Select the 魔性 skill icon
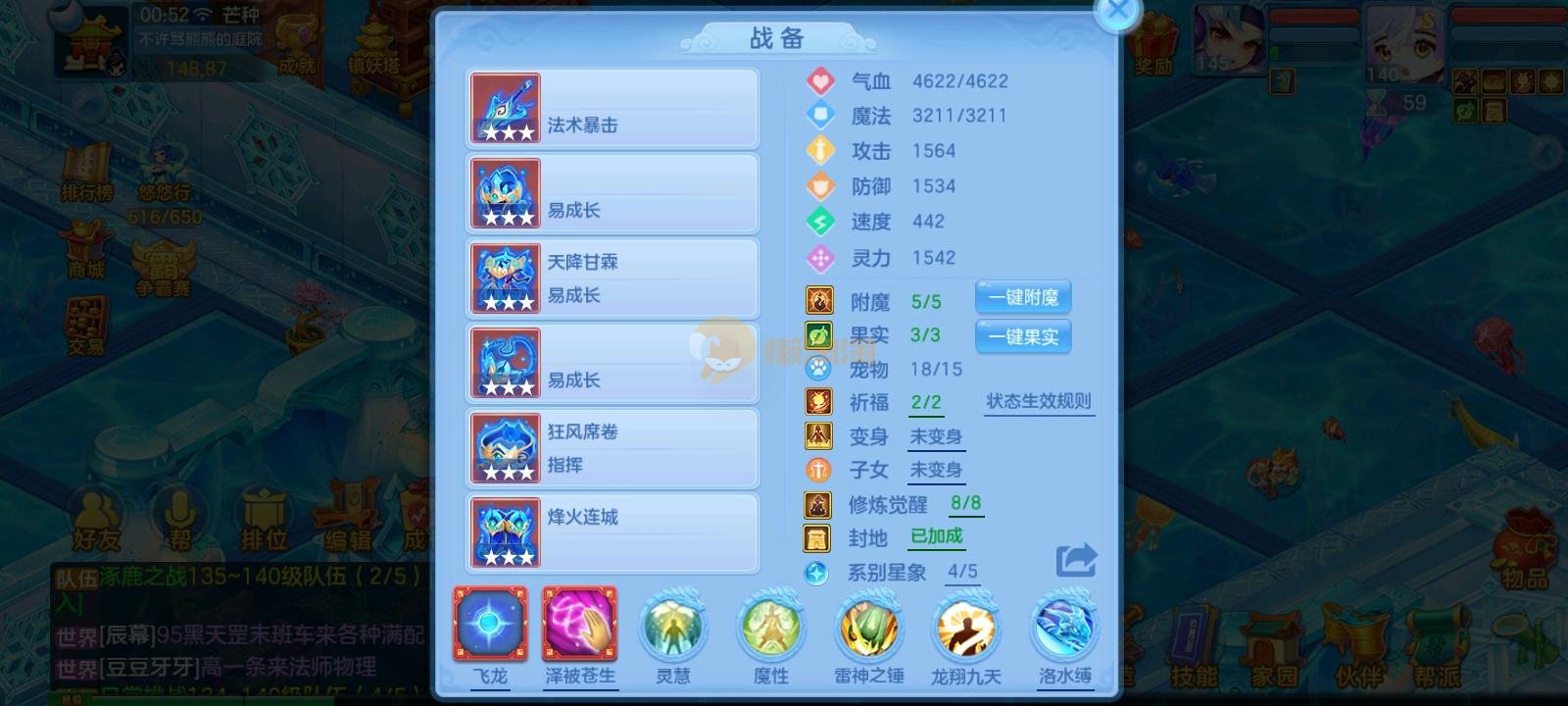 tap(771, 628)
